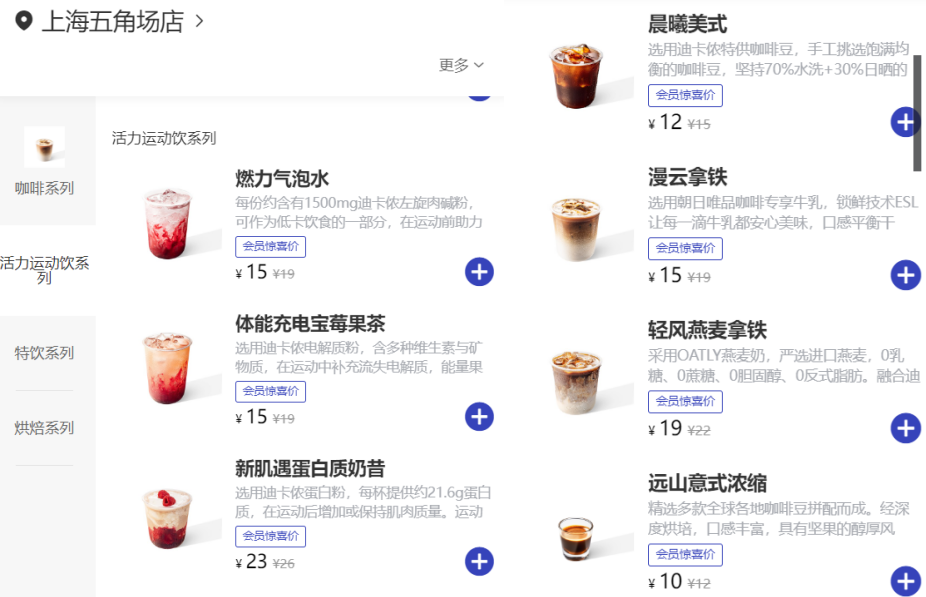Switch to 特饮系列 category
Image resolution: width=926 pixels, height=597 pixels.
pyautogui.click(x=44, y=353)
